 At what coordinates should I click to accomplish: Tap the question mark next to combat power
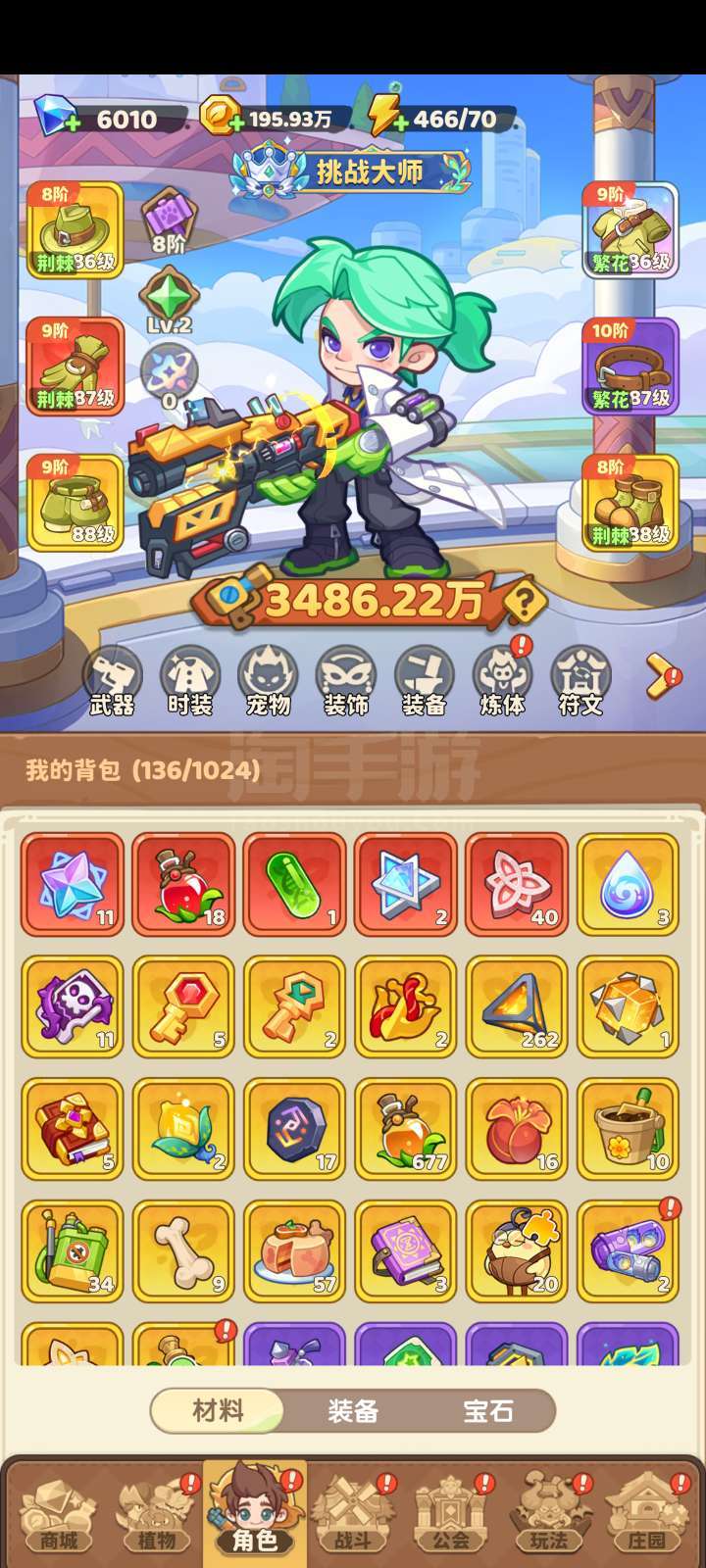pyautogui.click(x=525, y=601)
